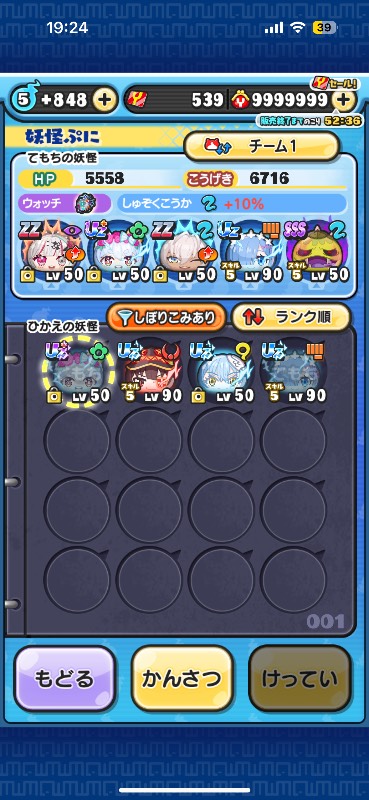
Task: Go back with the もどる button
Action: tap(64, 679)
